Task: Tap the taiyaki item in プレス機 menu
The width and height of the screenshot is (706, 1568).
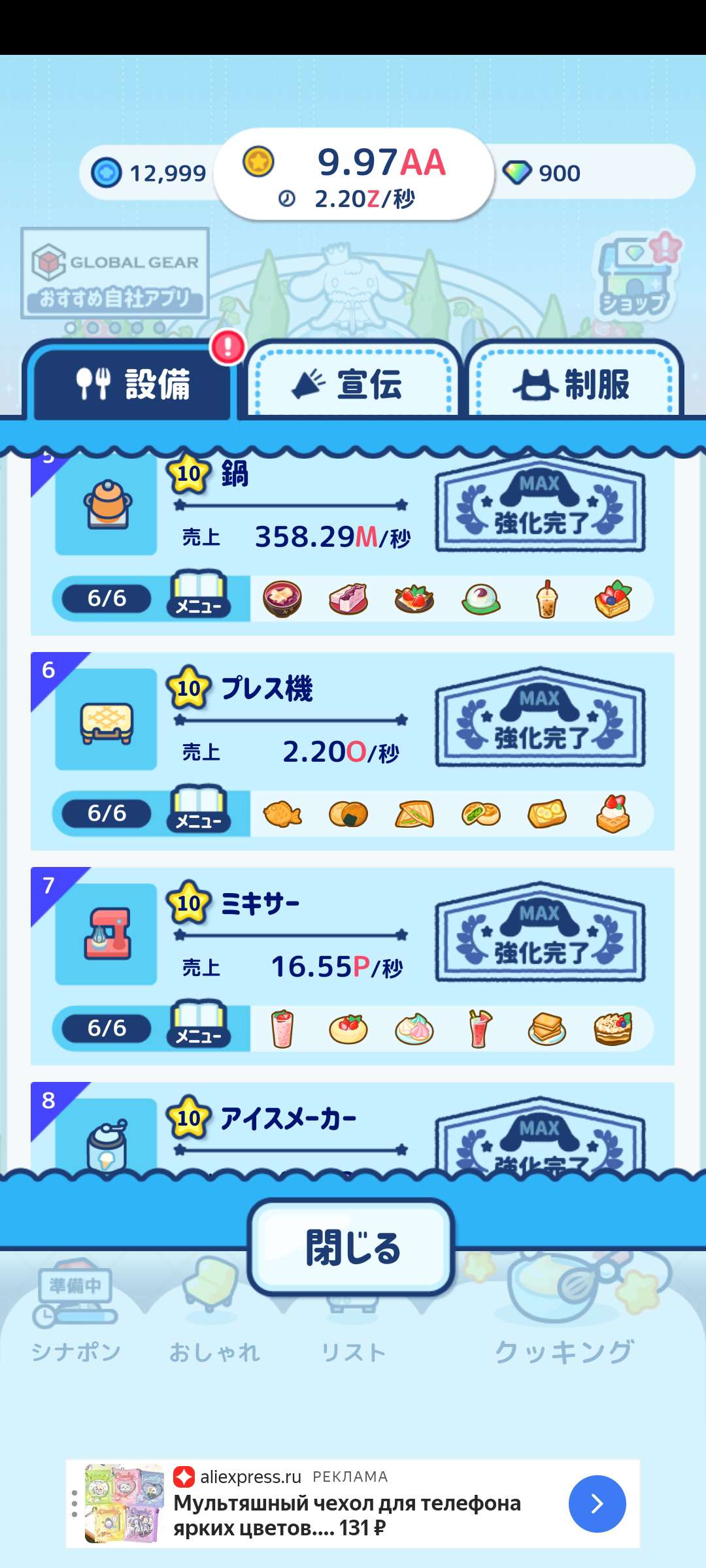Action: 282,814
